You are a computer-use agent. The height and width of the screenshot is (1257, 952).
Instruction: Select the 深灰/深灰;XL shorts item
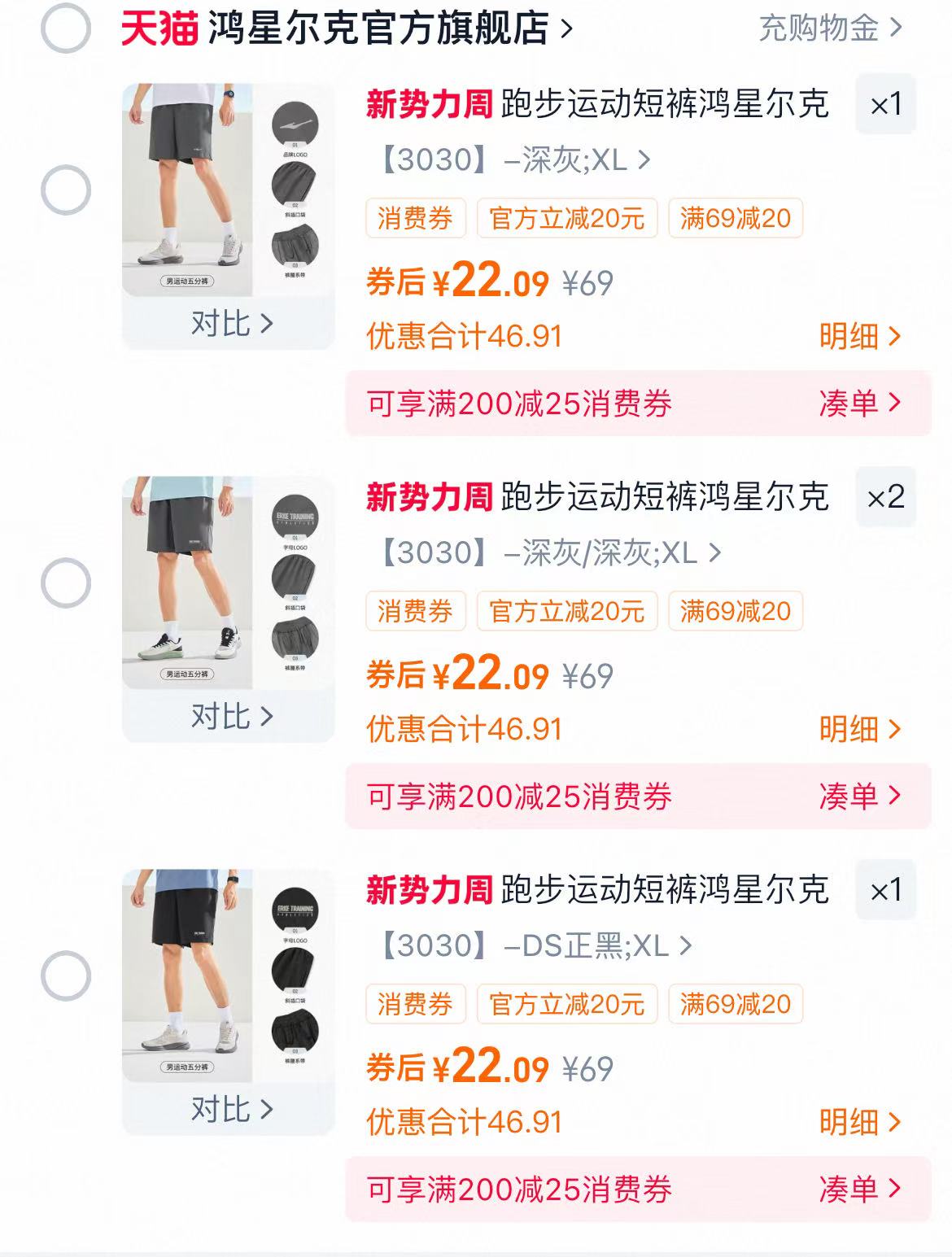pos(65,583)
